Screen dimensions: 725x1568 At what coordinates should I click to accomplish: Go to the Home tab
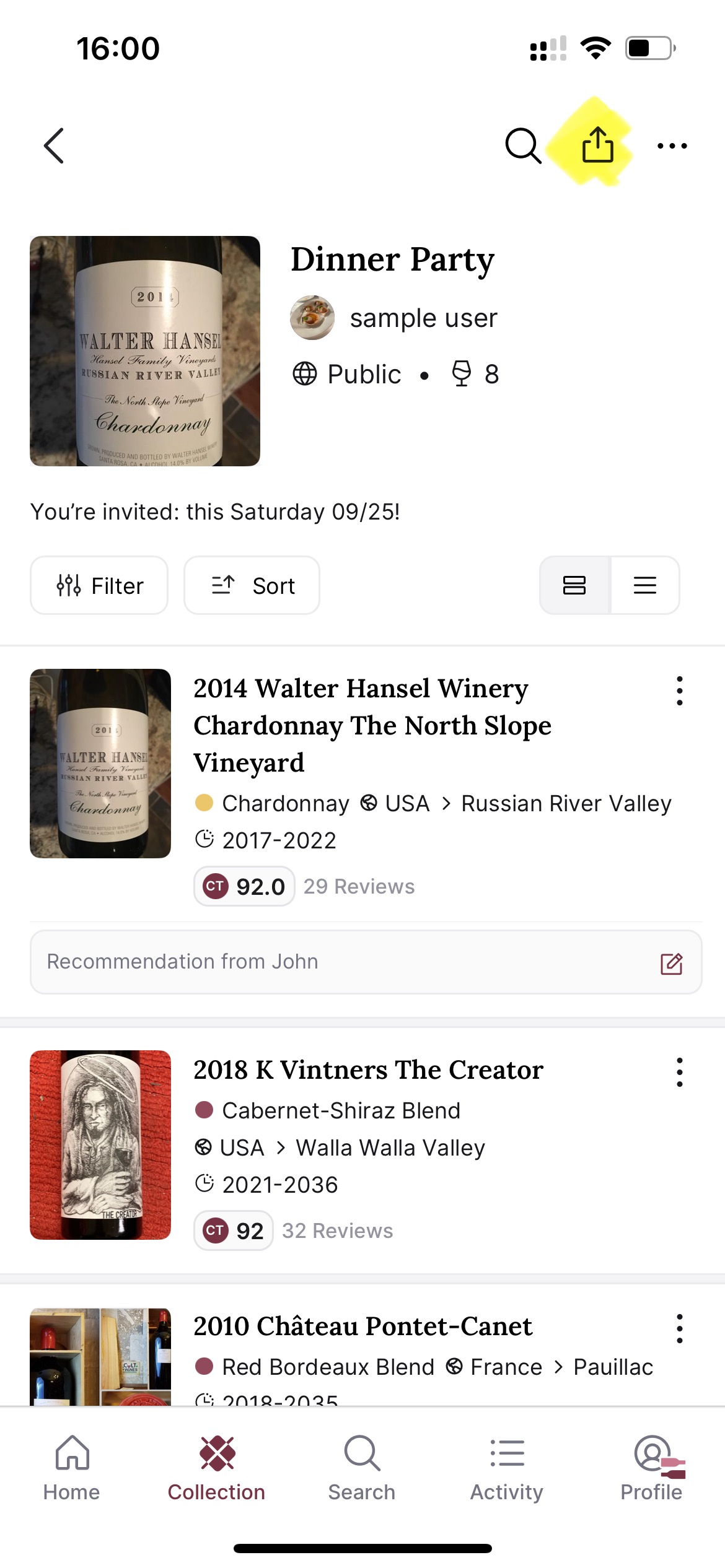72,1468
